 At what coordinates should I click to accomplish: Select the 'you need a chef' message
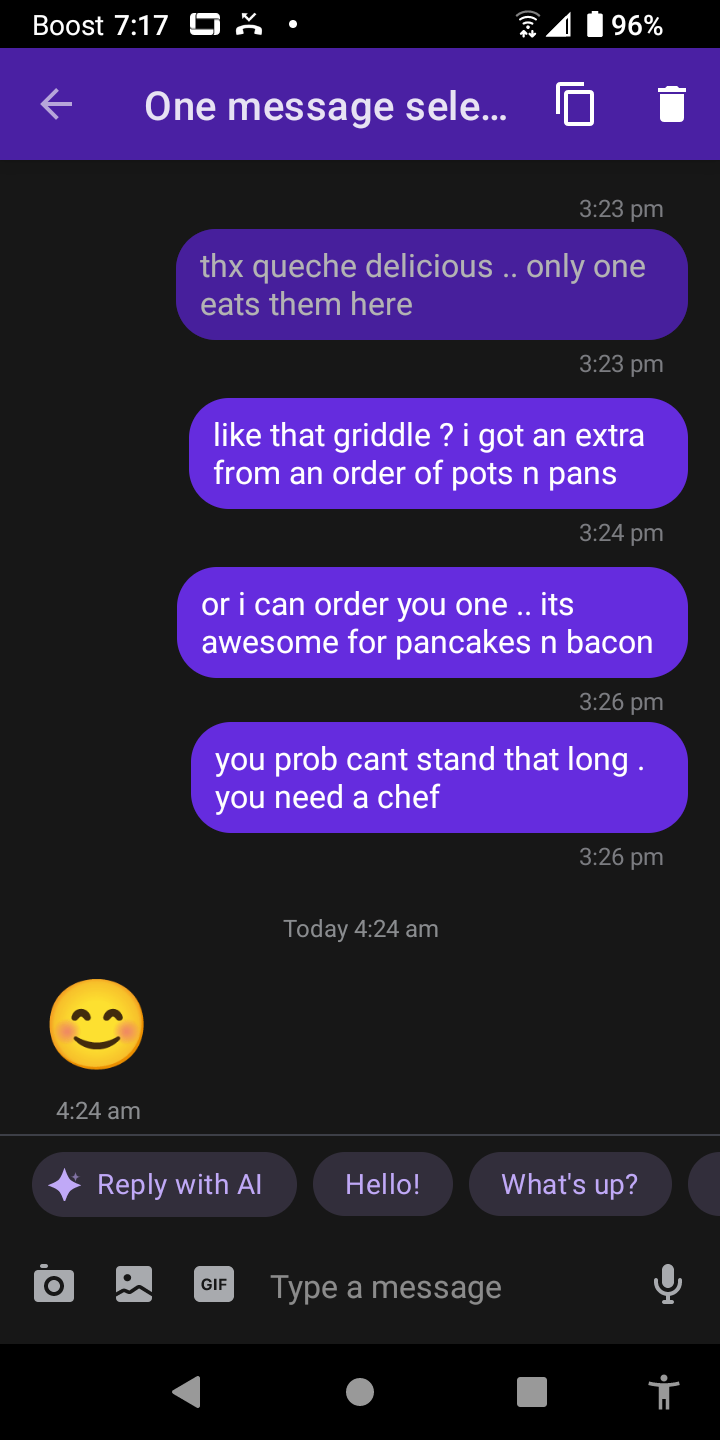[x=438, y=777]
